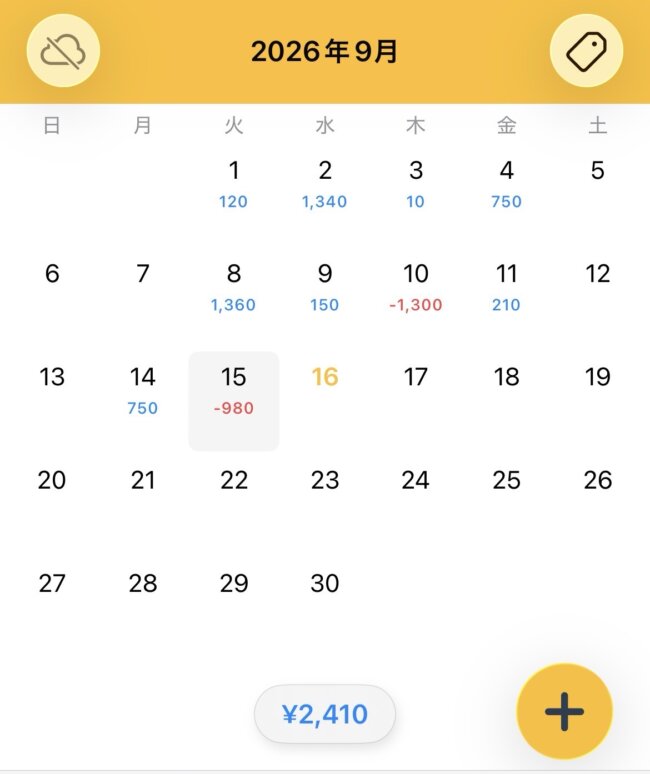Choose day 23 in the calendar
The image size is (650, 774).
pyautogui.click(x=325, y=480)
